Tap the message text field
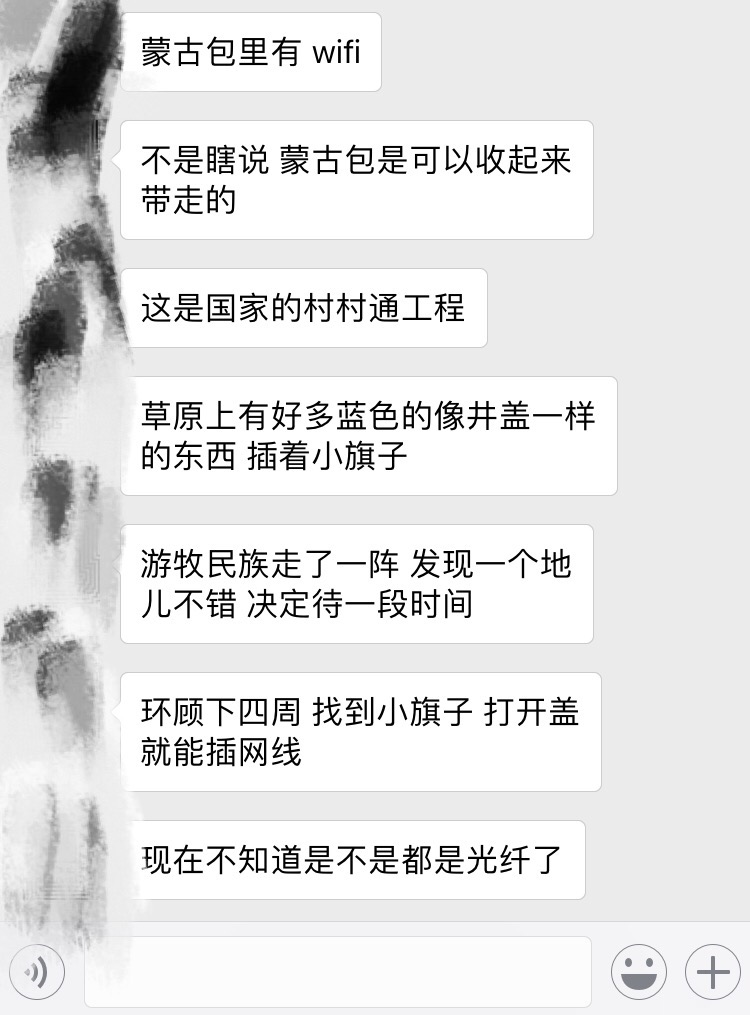The image size is (750, 1015). [x=338, y=972]
